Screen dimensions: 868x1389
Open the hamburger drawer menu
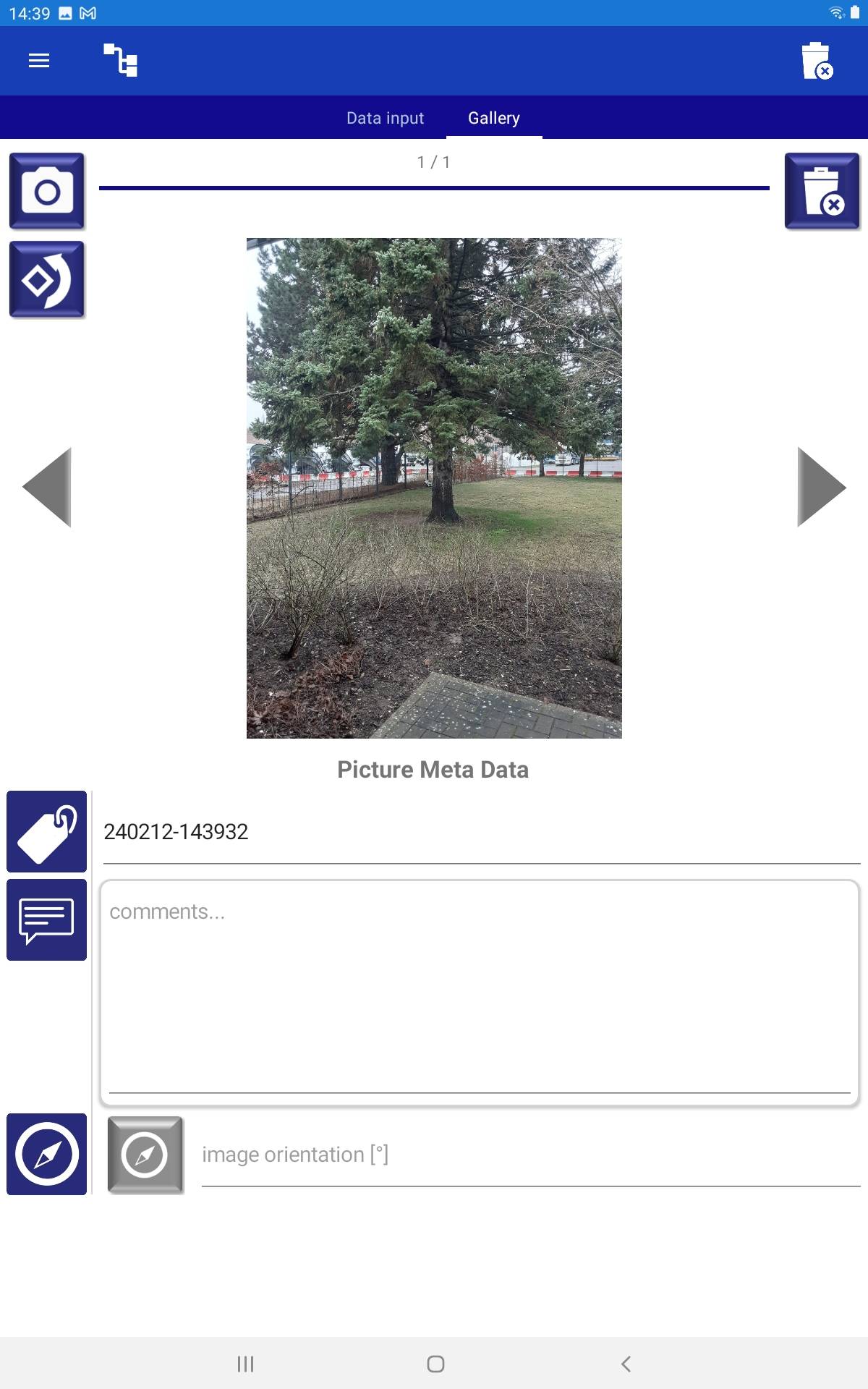pyautogui.click(x=39, y=61)
